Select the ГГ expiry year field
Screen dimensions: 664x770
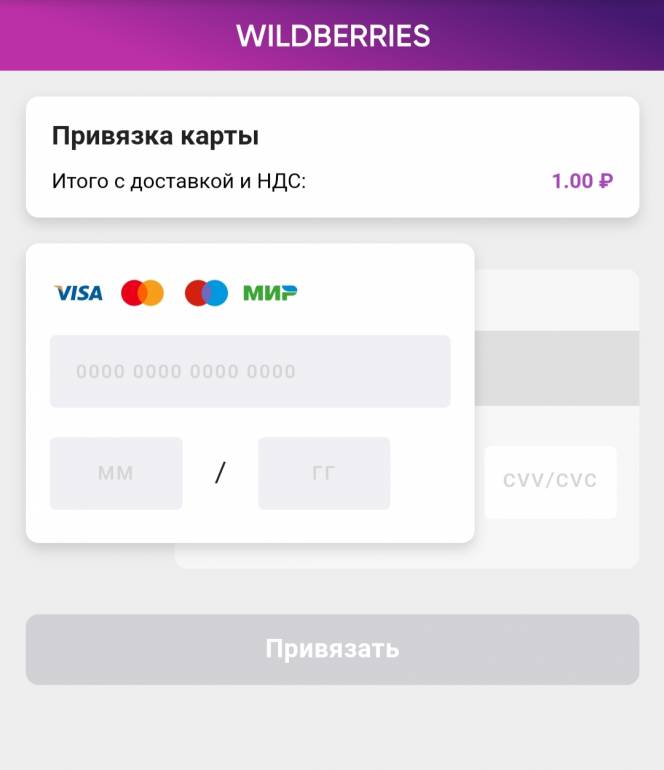[324, 473]
